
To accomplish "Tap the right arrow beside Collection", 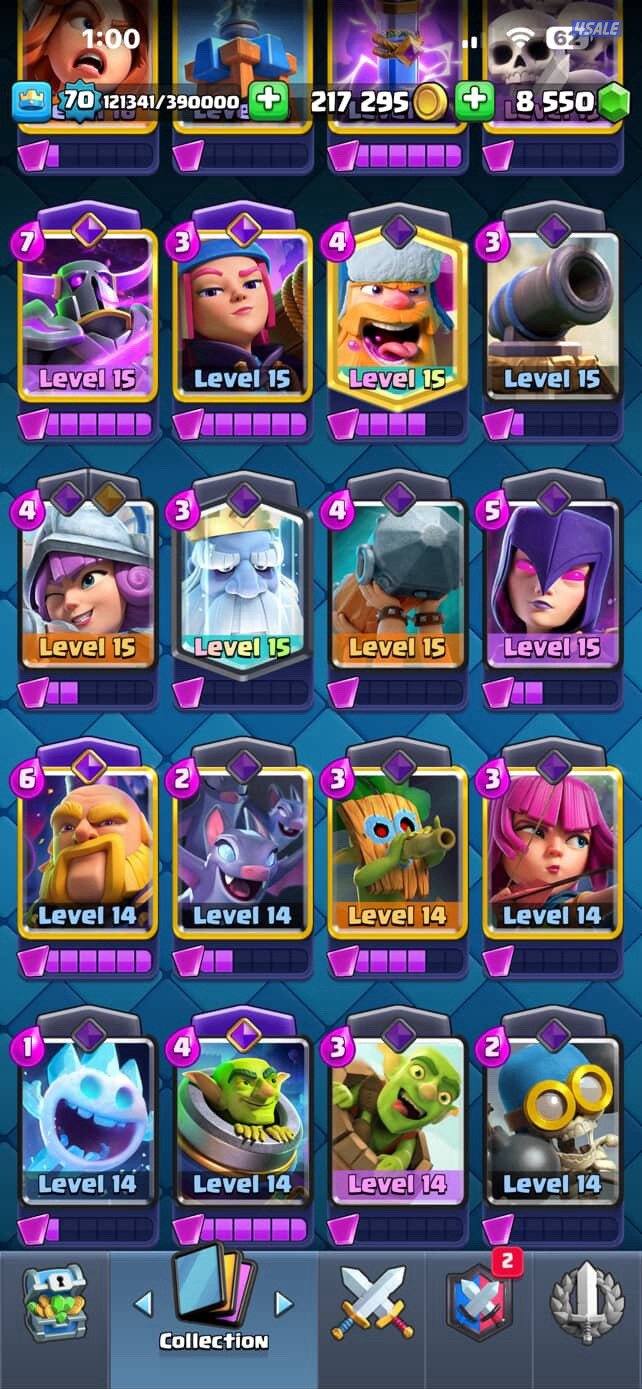I will (284, 1302).
